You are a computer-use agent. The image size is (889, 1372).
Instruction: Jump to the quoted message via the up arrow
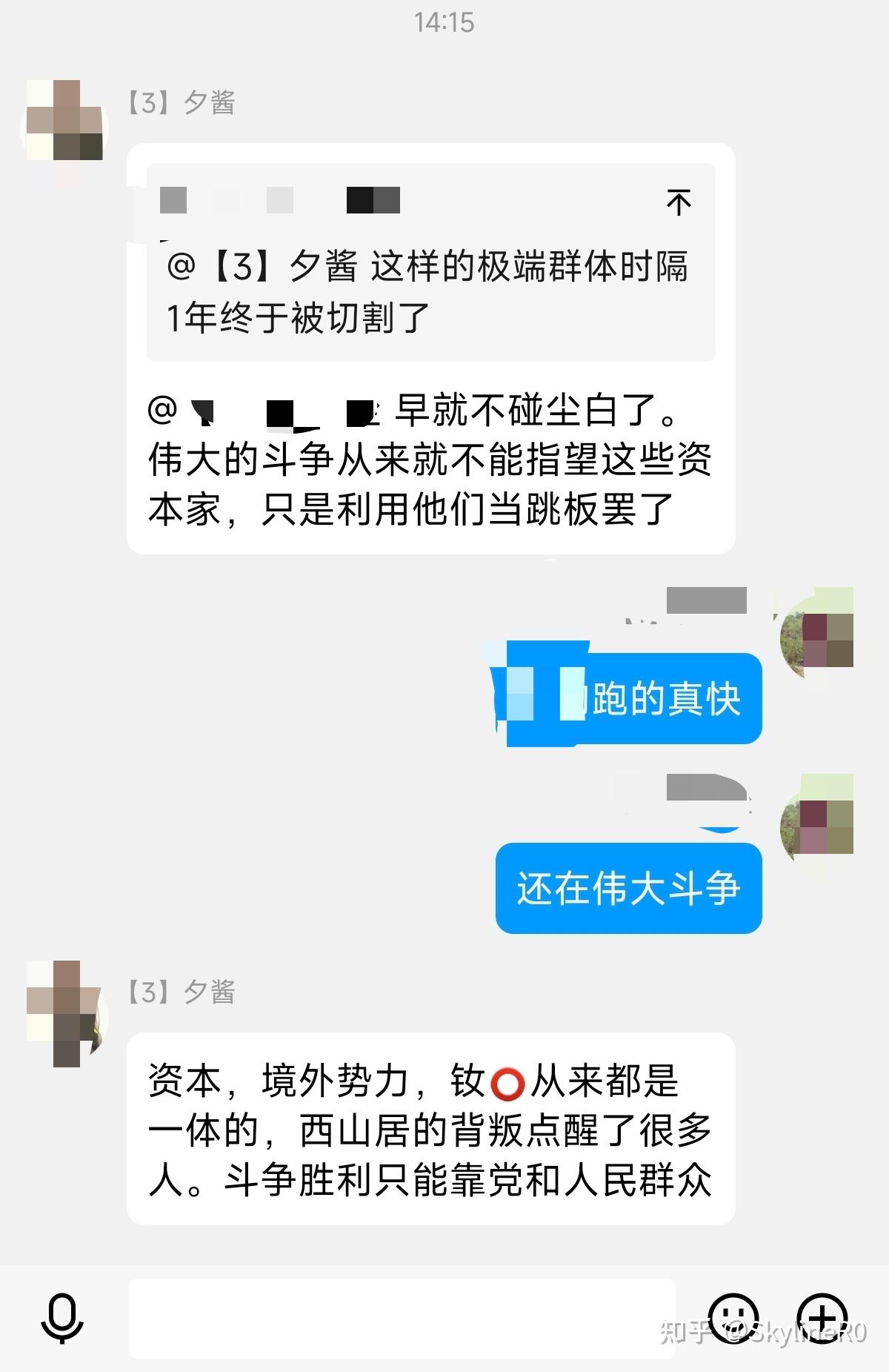click(x=679, y=202)
